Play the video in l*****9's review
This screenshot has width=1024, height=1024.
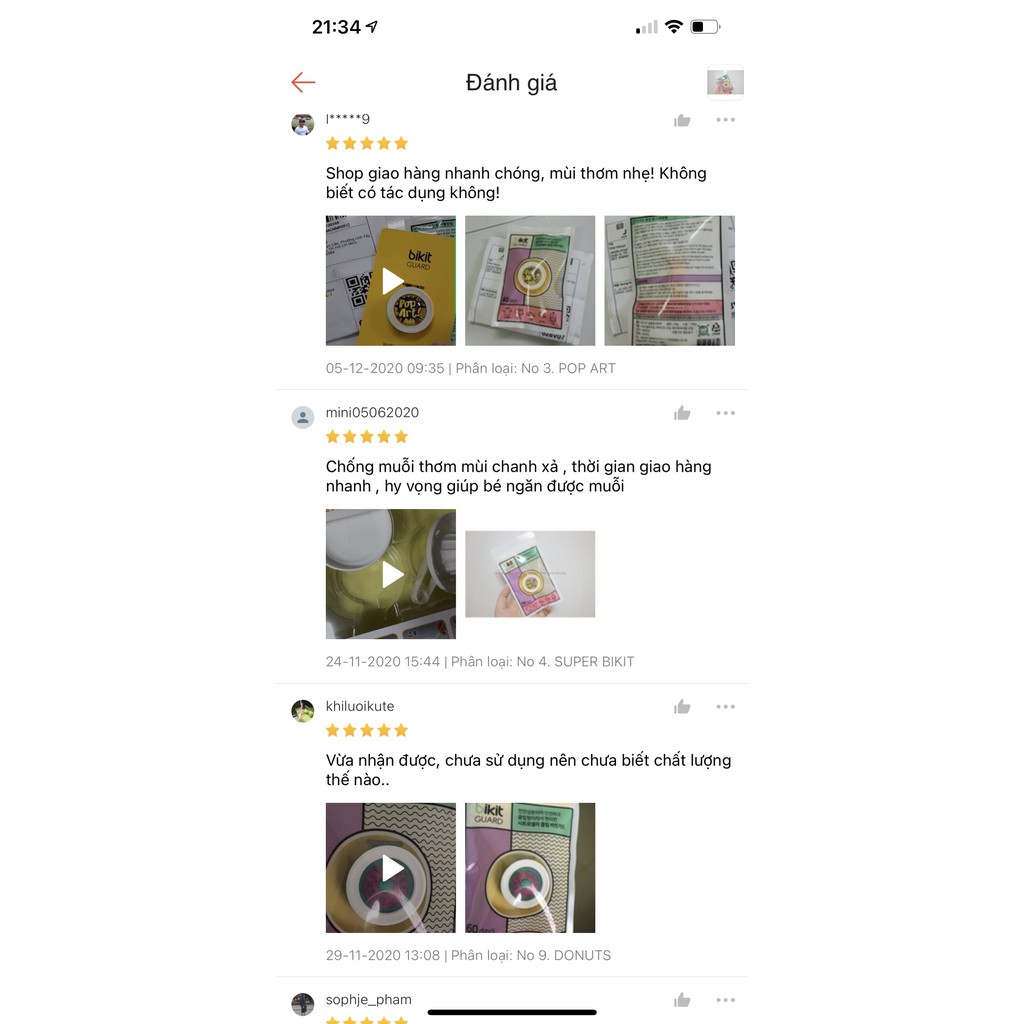391,281
